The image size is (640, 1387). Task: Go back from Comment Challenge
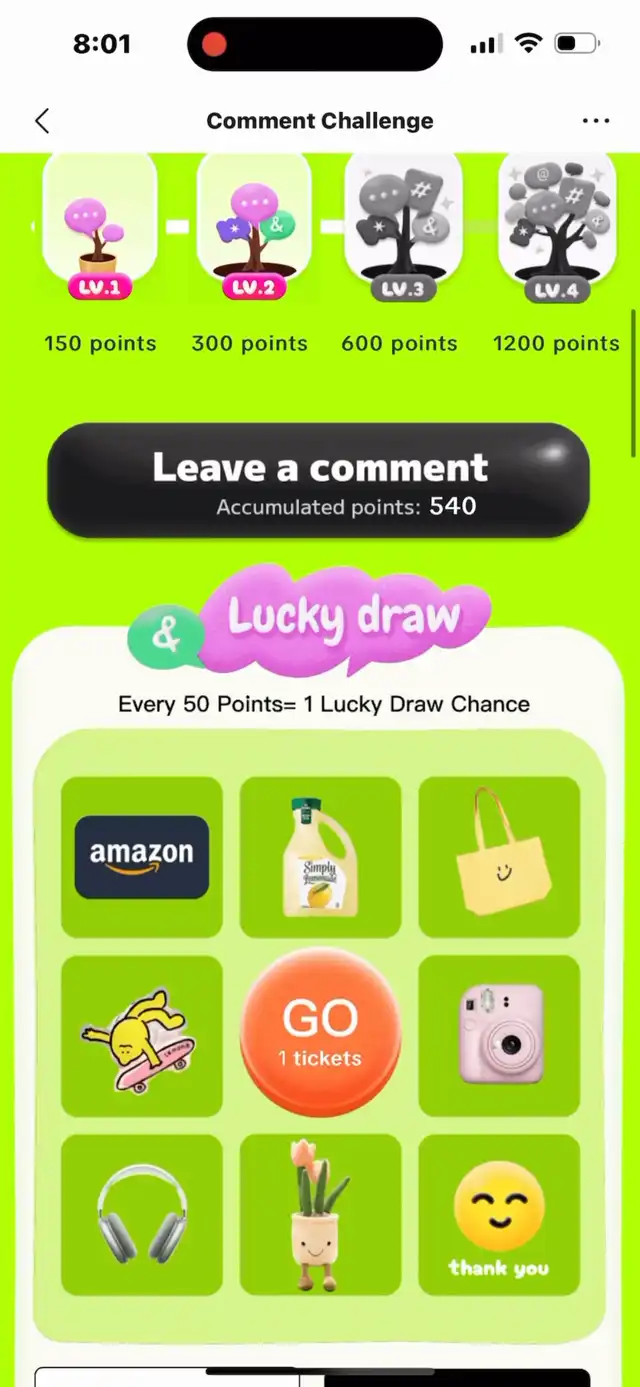41,121
